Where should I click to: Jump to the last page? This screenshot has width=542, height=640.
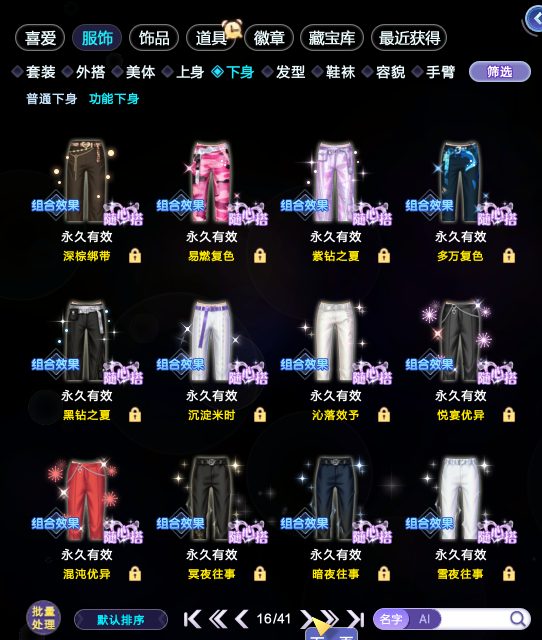coord(356,619)
